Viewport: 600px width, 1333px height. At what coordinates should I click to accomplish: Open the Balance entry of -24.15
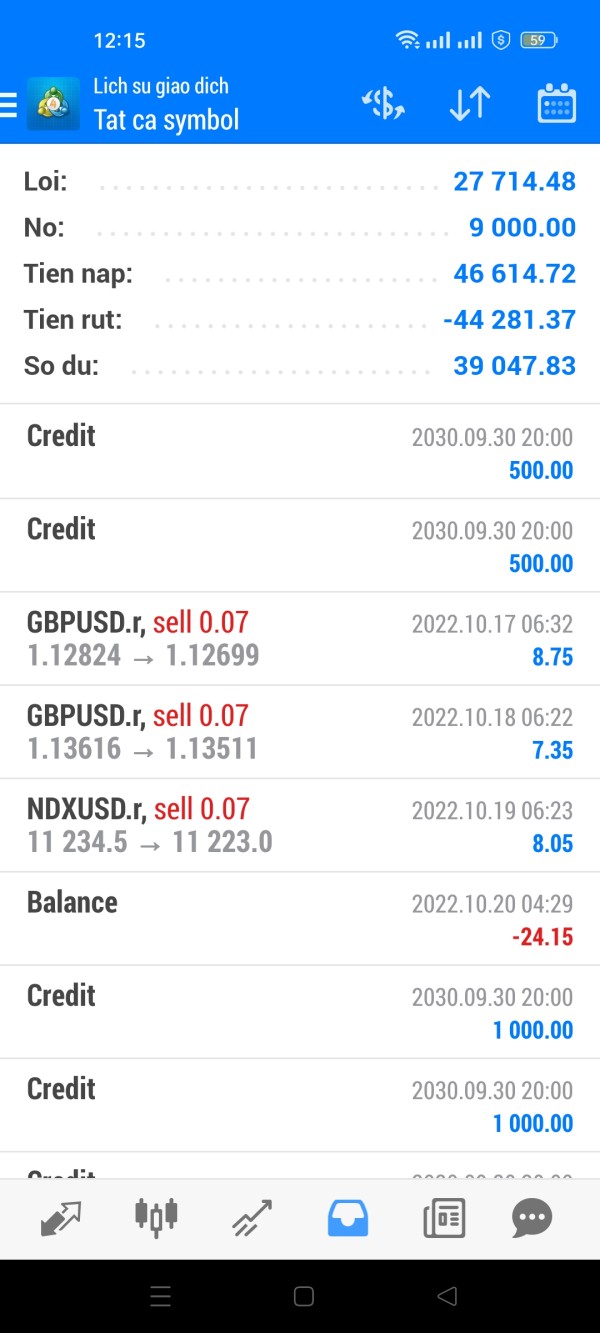(300, 918)
